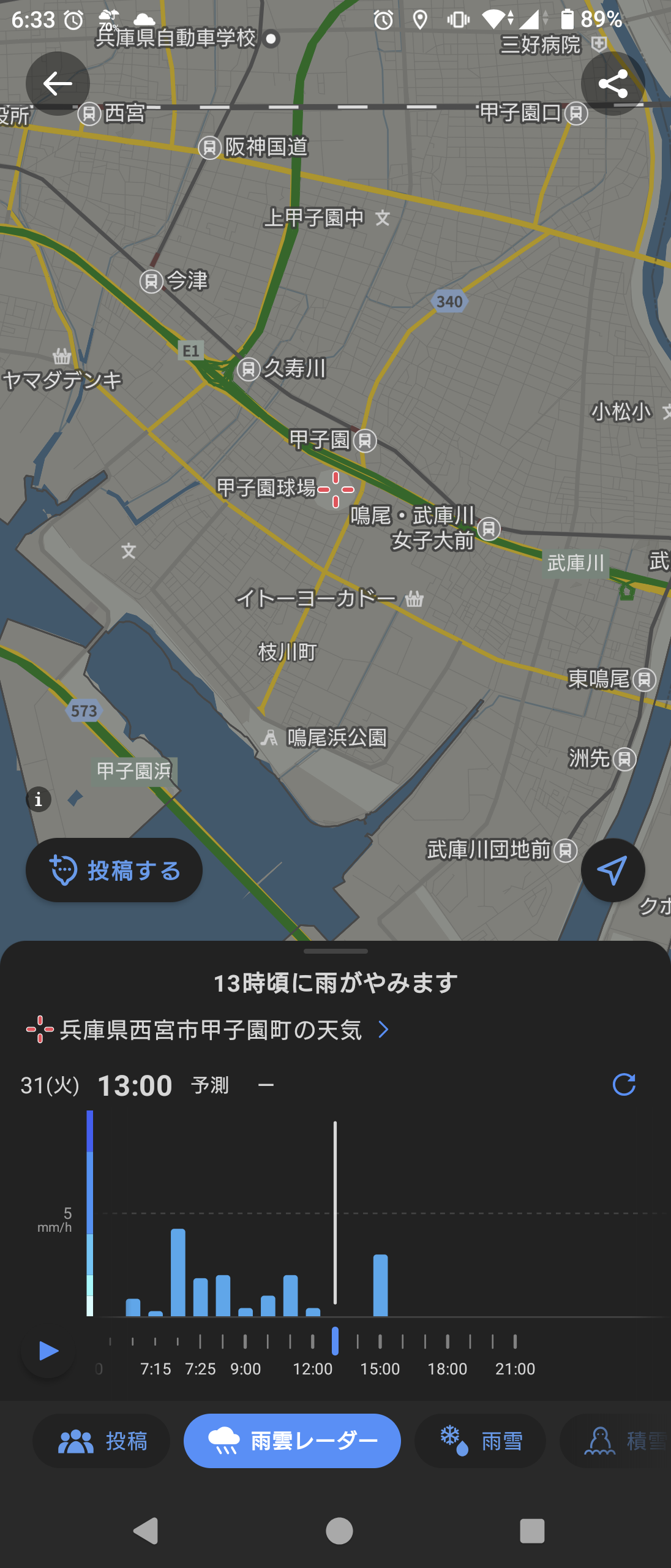This screenshot has height=1568, width=671.
Task: Jump timeline to 15:00
Action: pos(380,1342)
